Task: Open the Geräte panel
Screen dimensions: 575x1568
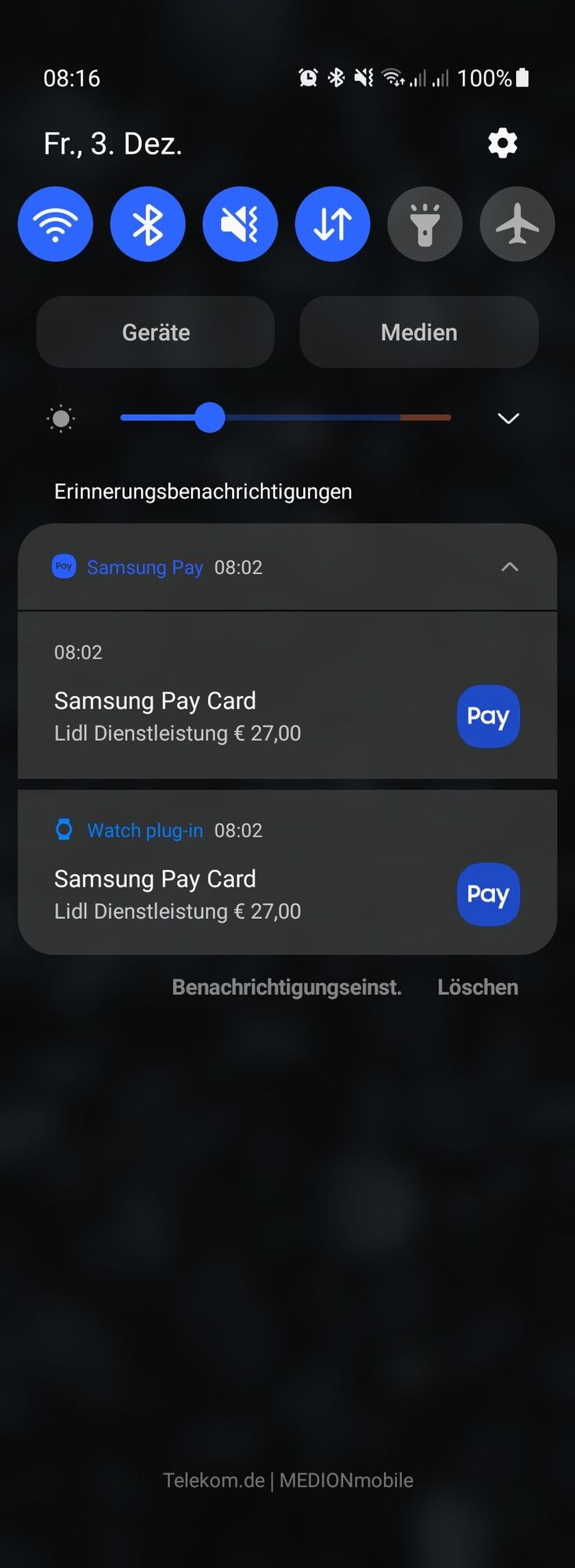Action: 156,332
